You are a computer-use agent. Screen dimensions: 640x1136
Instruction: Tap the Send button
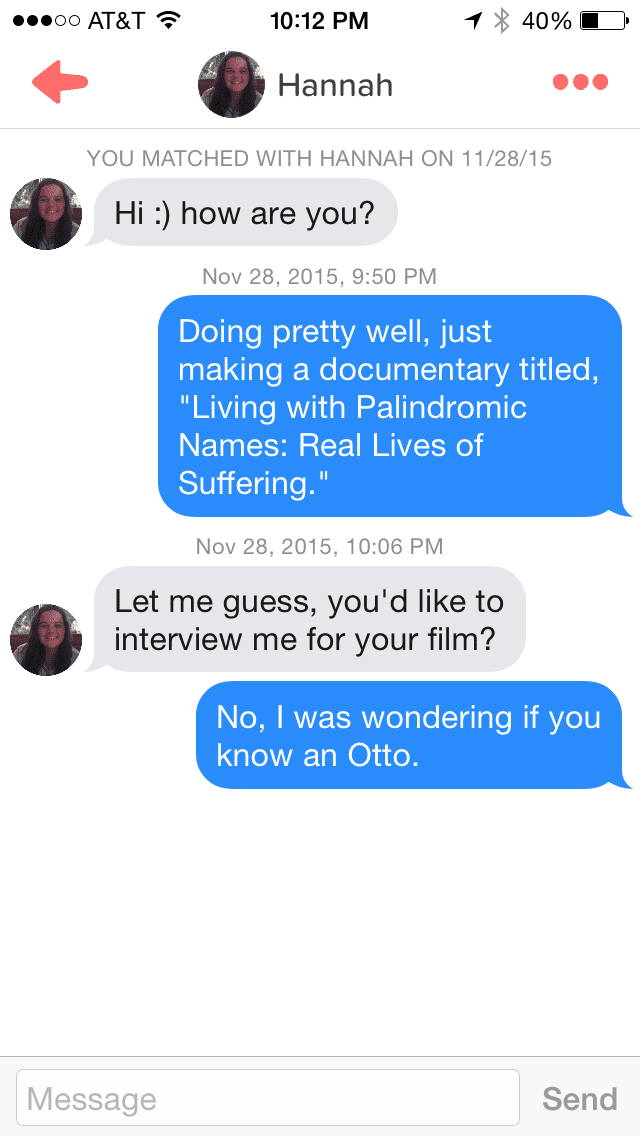pyautogui.click(x=580, y=1098)
